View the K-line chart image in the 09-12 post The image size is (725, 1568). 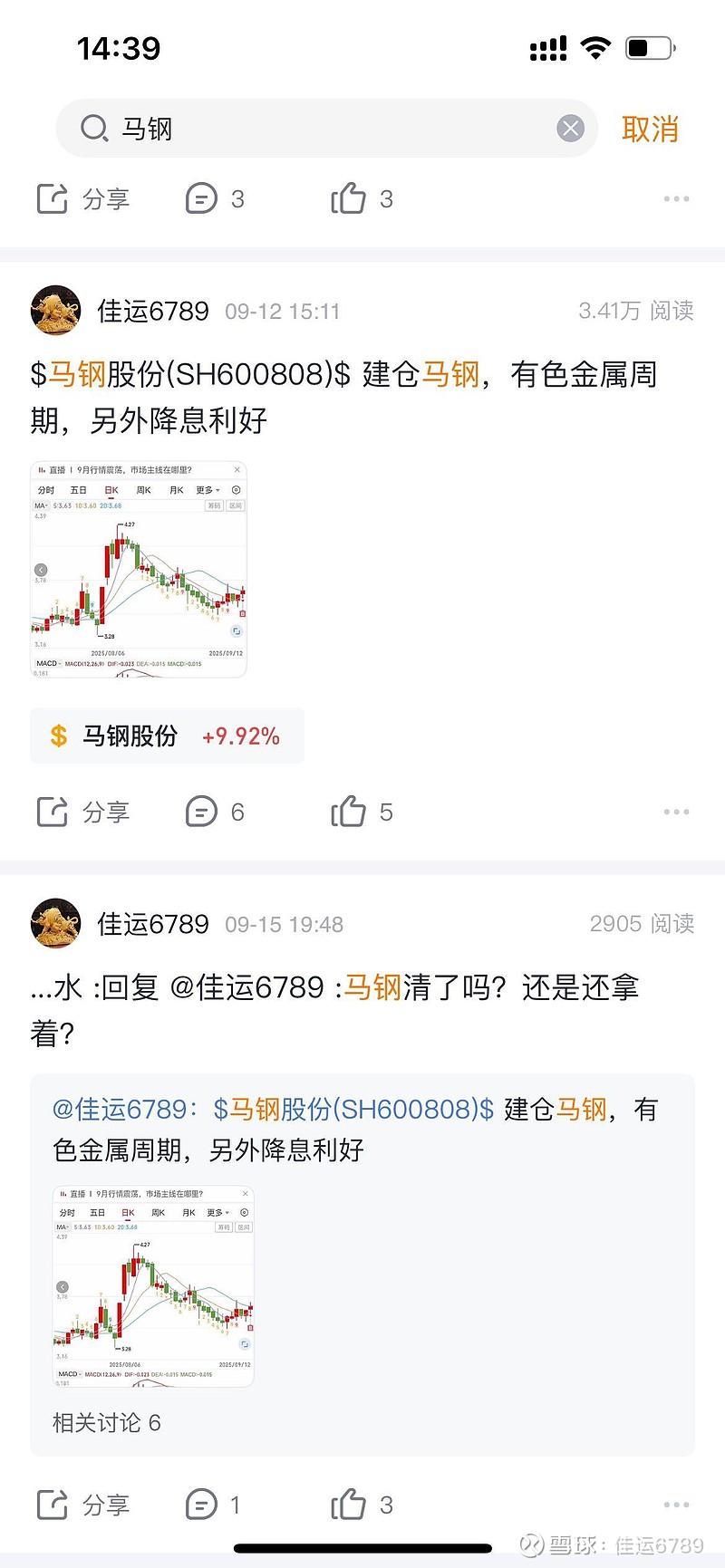pyautogui.click(x=139, y=569)
